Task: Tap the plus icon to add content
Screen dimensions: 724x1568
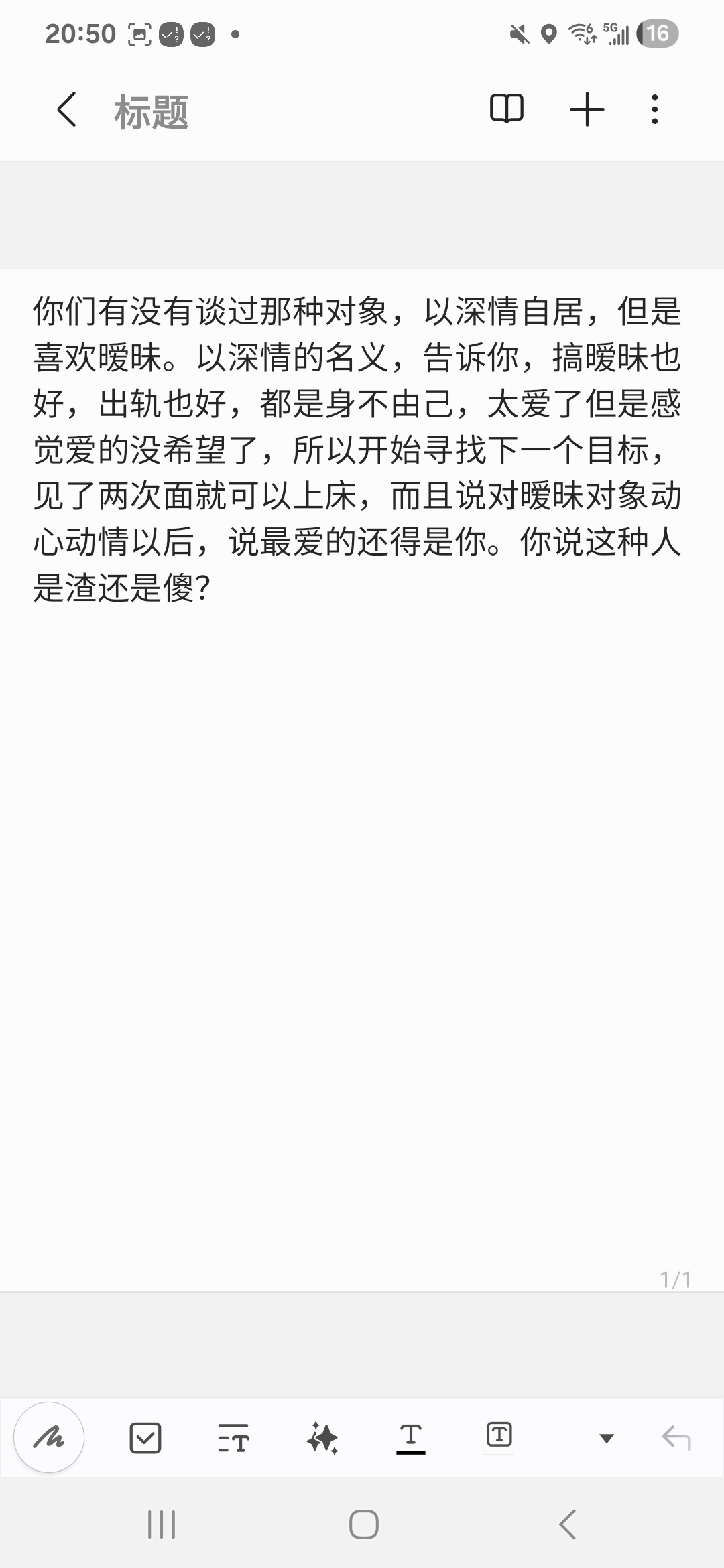Action: coord(587,109)
